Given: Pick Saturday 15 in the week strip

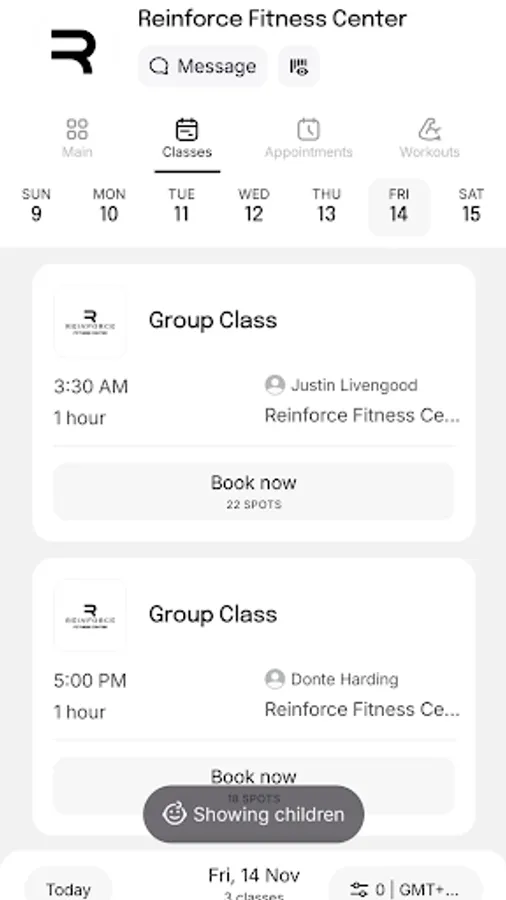Looking at the screenshot, I should [471, 205].
